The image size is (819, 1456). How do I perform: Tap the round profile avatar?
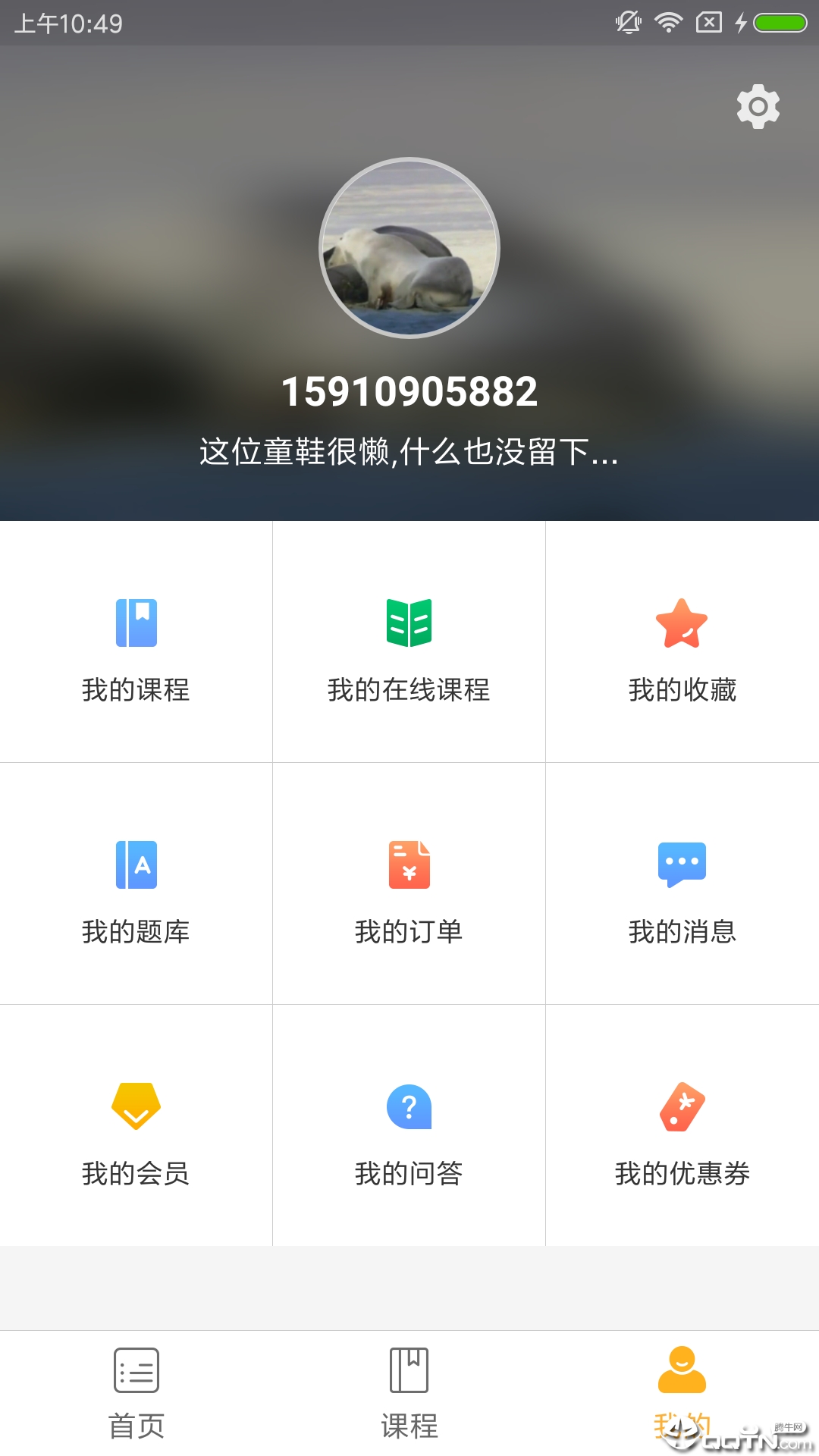409,248
